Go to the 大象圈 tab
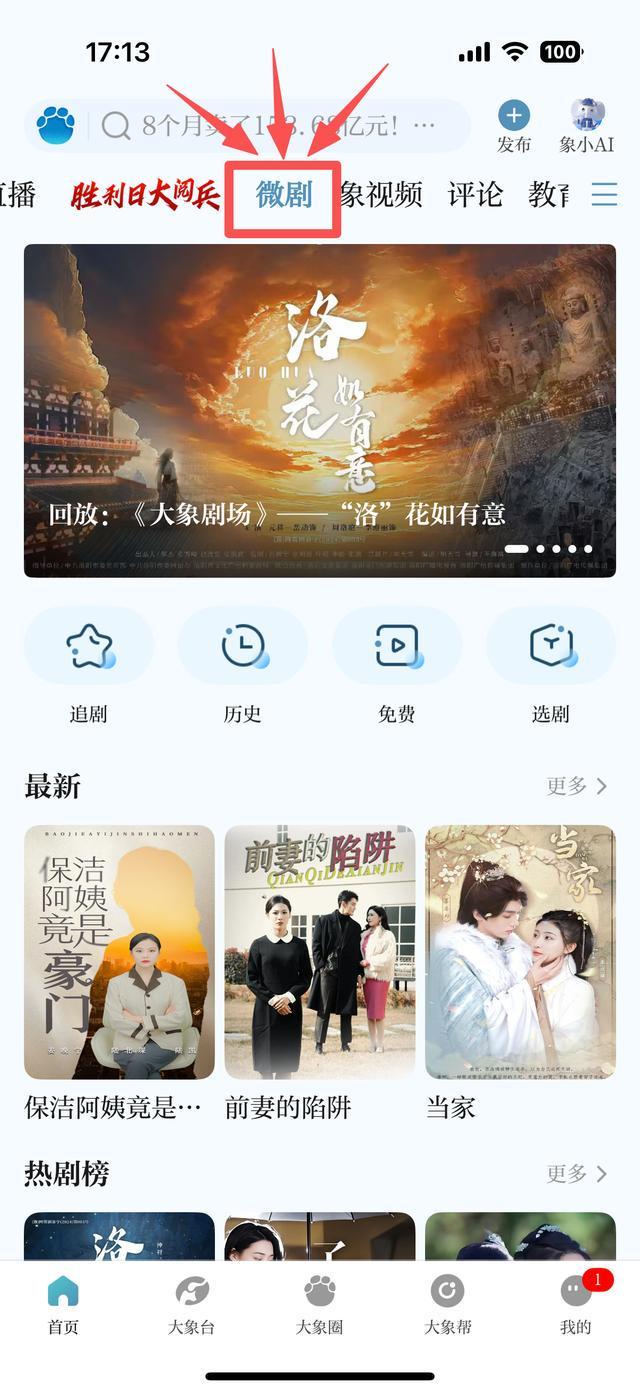This screenshot has width=640, height=1391. tap(320, 1305)
